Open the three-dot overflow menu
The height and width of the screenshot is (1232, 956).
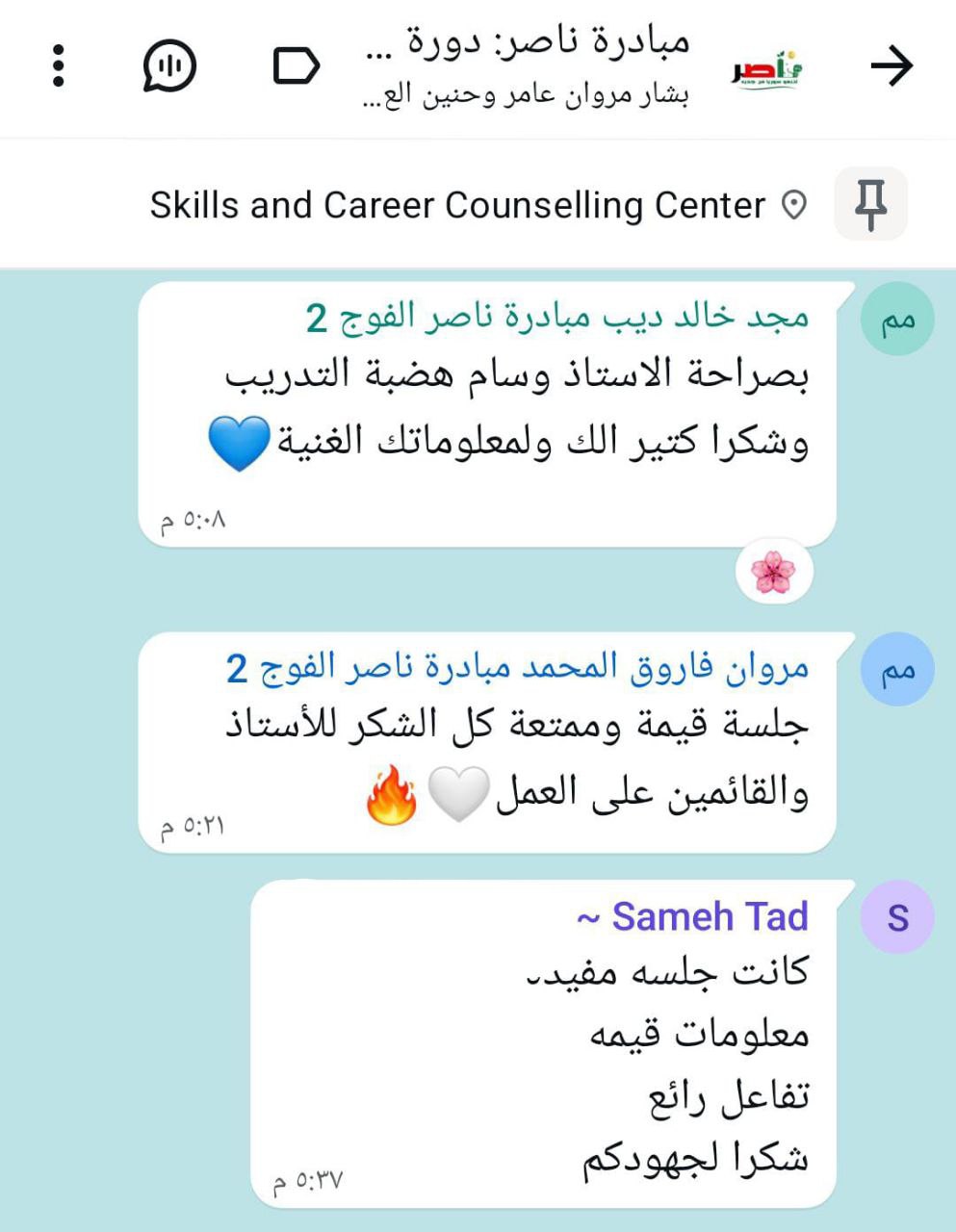(x=60, y=66)
